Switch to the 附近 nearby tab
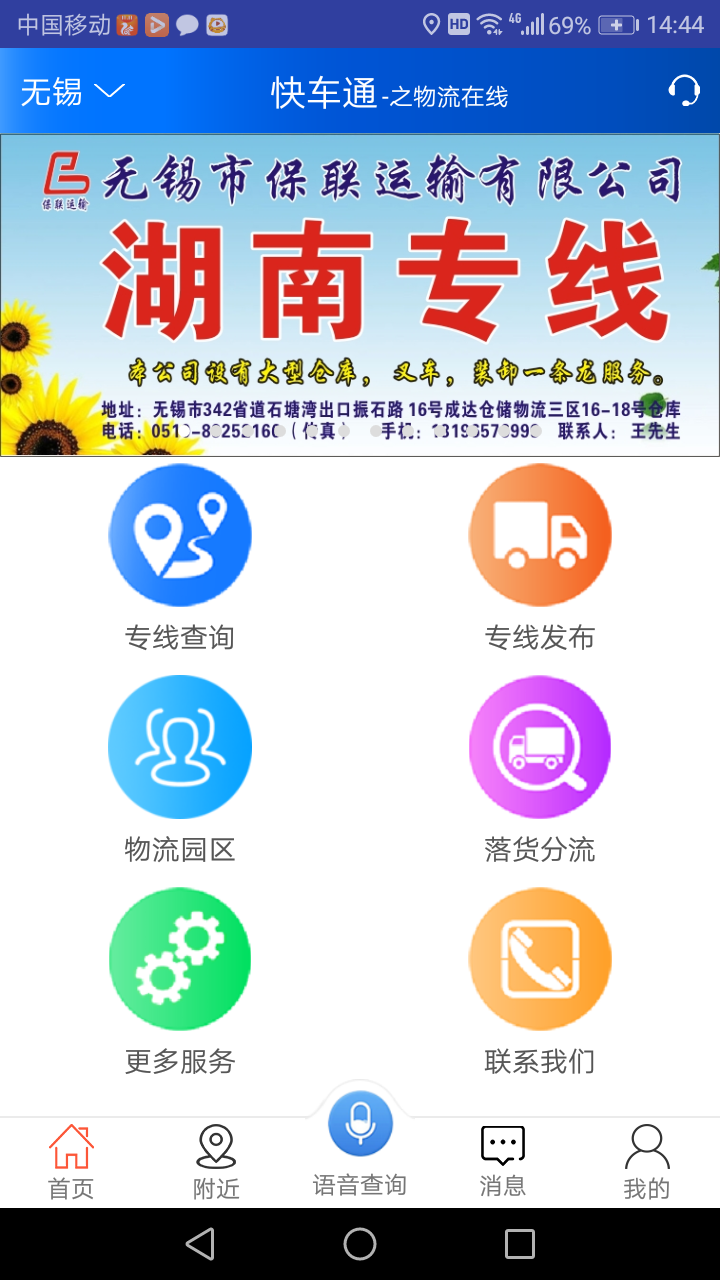The width and height of the screenshot is (720, 1280). pos(216,1162)
